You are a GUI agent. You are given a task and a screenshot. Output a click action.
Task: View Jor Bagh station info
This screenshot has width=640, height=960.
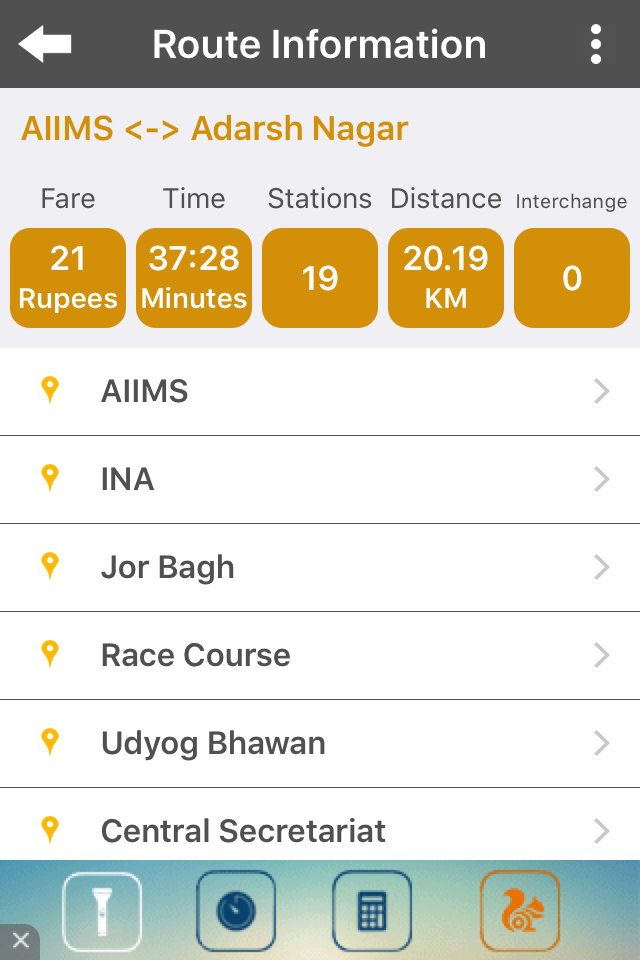[320, 567]
